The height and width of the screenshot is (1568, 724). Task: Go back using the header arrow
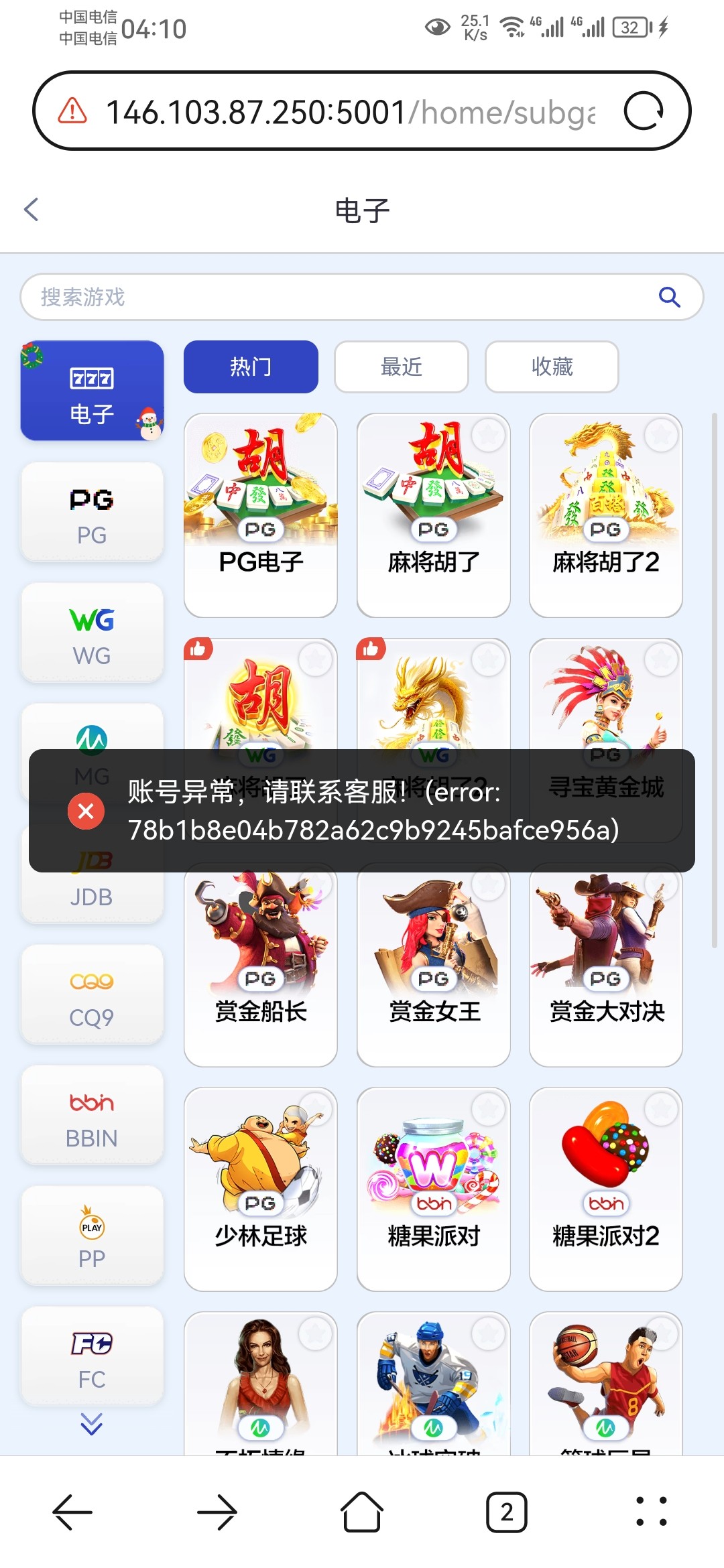click(x=32, y=210)
